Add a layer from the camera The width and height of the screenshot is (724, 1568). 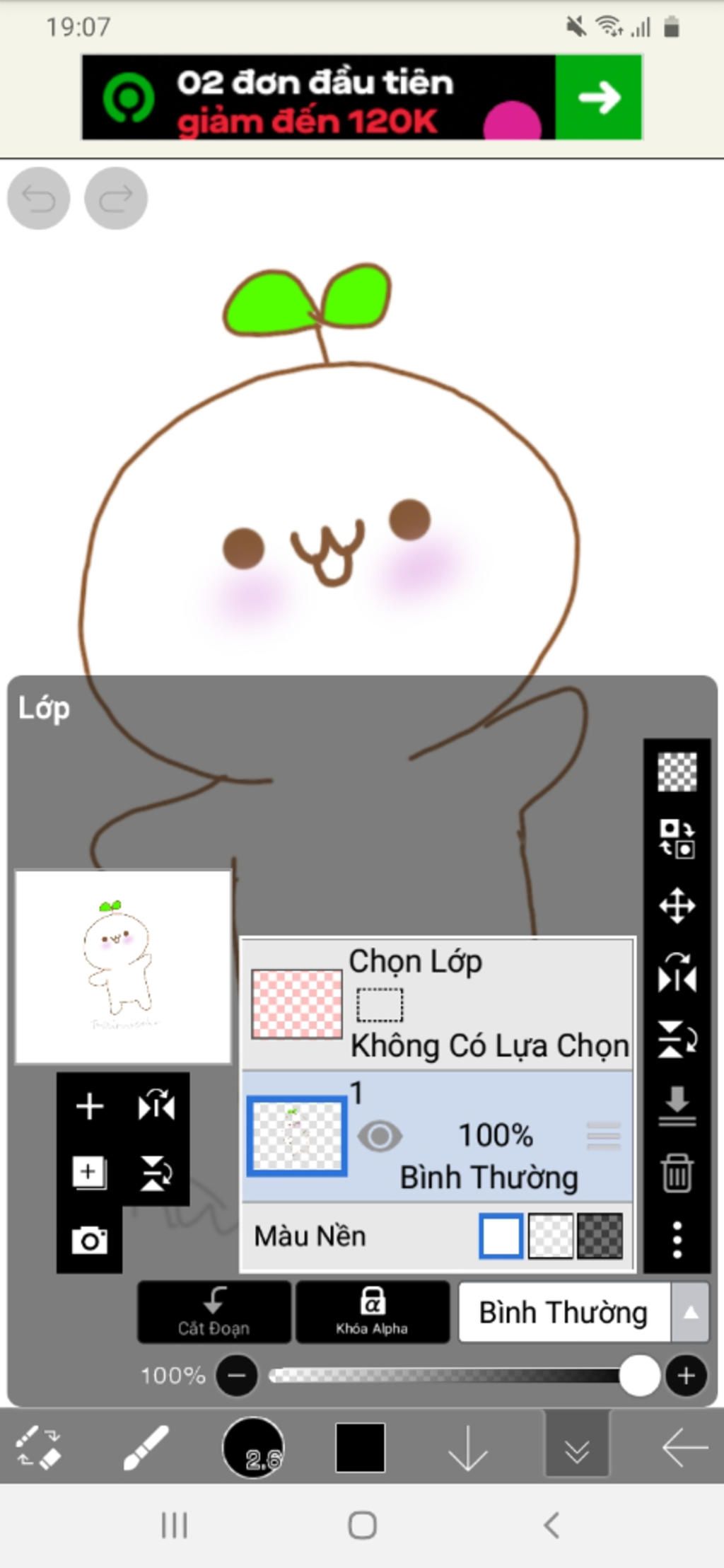(90, 1241)
